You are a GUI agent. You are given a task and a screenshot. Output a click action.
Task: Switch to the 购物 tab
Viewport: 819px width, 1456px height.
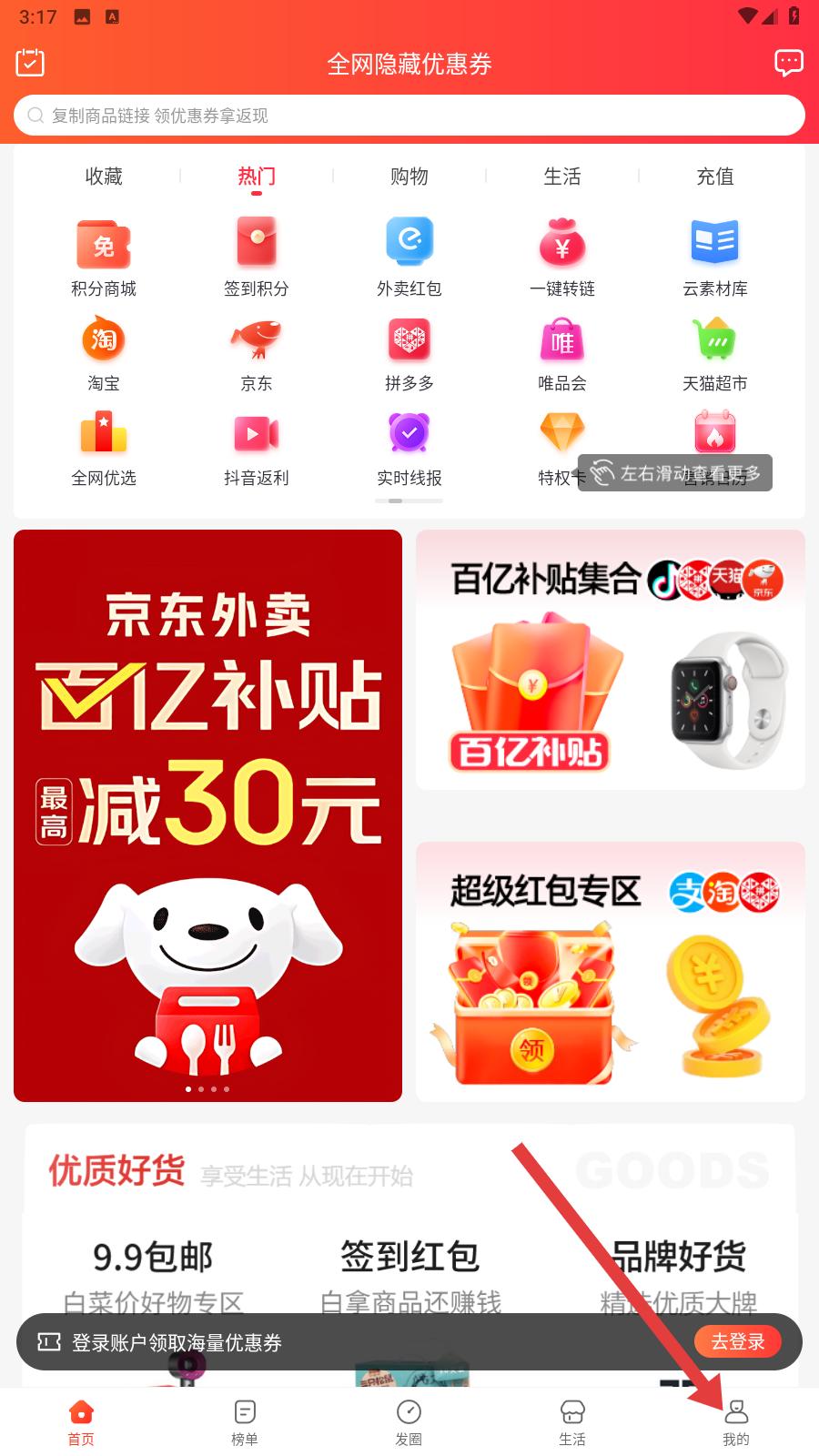click(x=409, y=177)
